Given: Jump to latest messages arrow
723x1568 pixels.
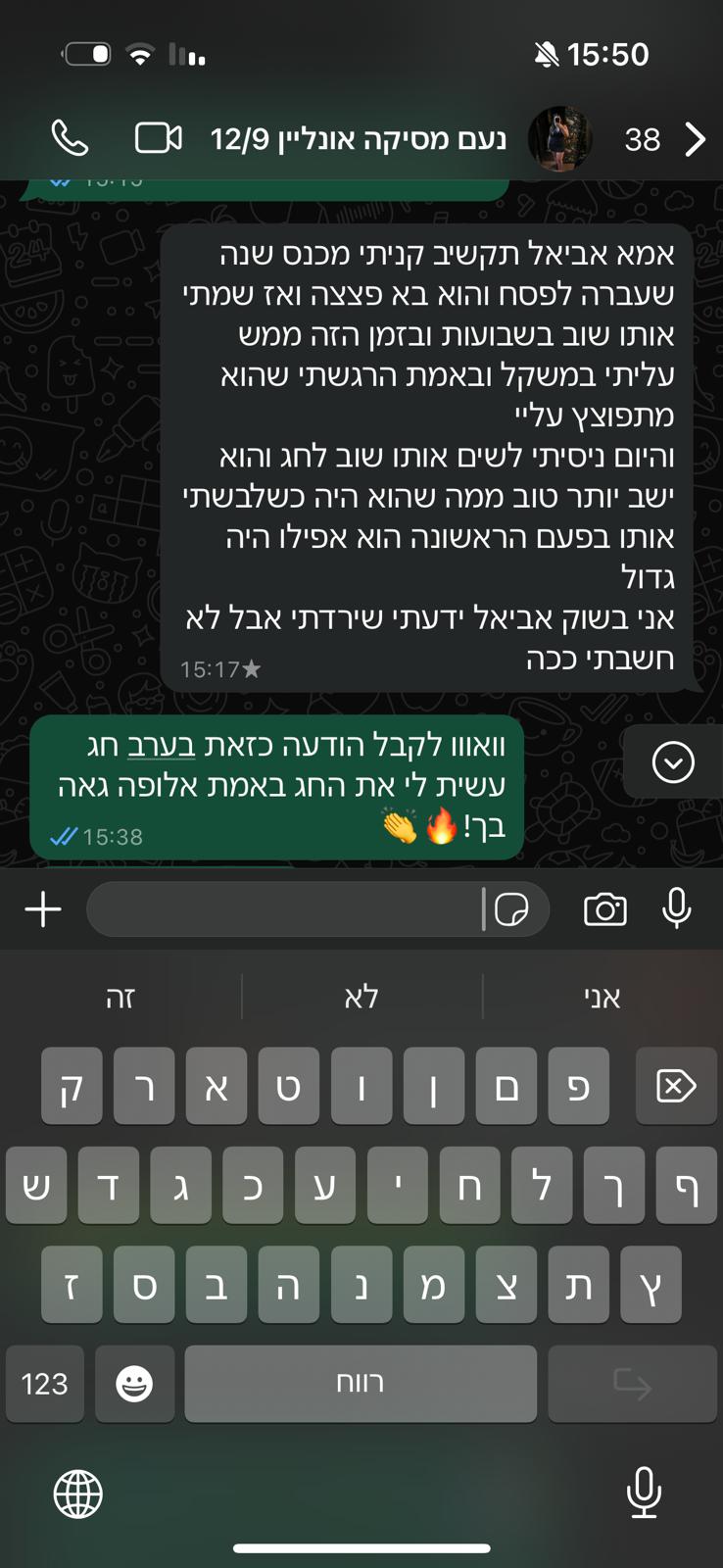Looking at the screenshot, I should click(673, 762).
